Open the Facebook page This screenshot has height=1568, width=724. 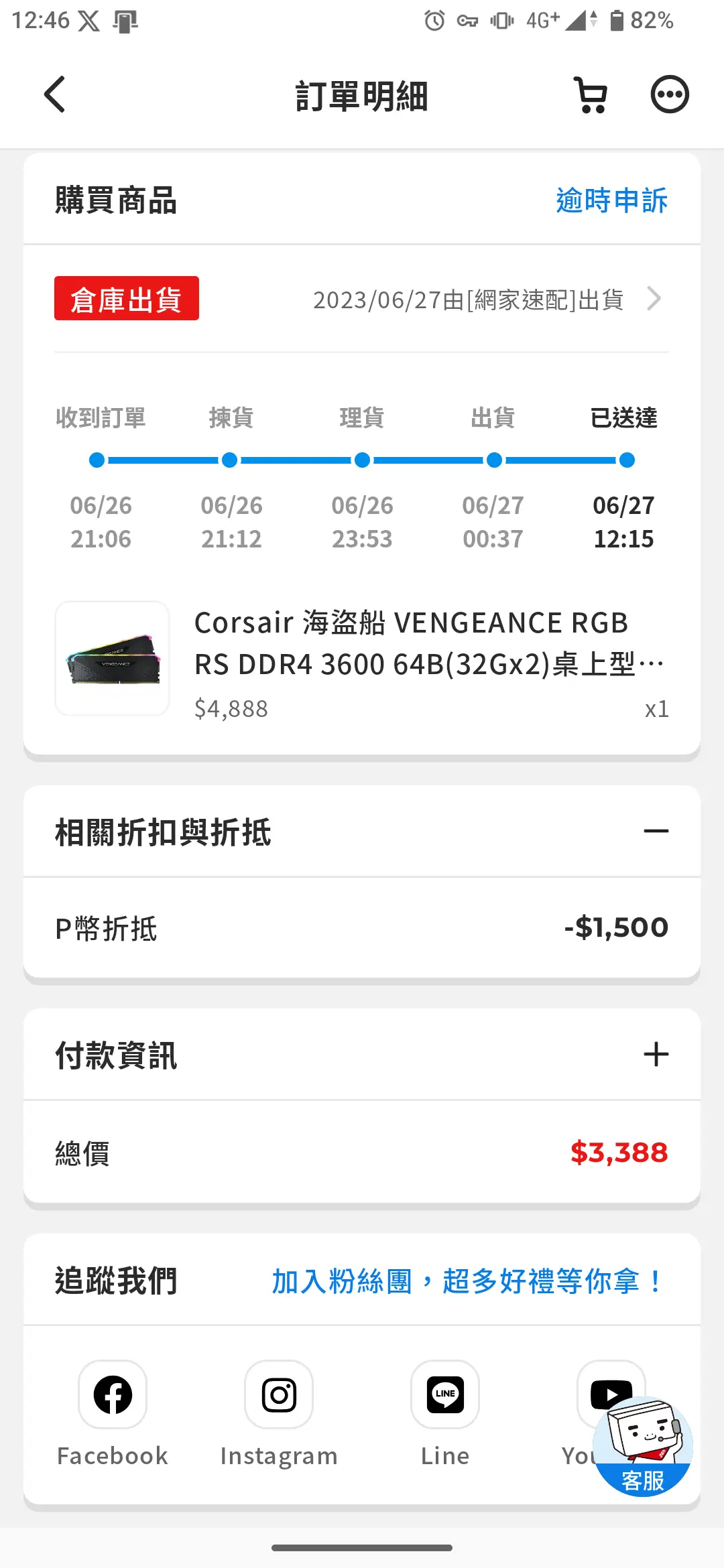[113, 1395]
